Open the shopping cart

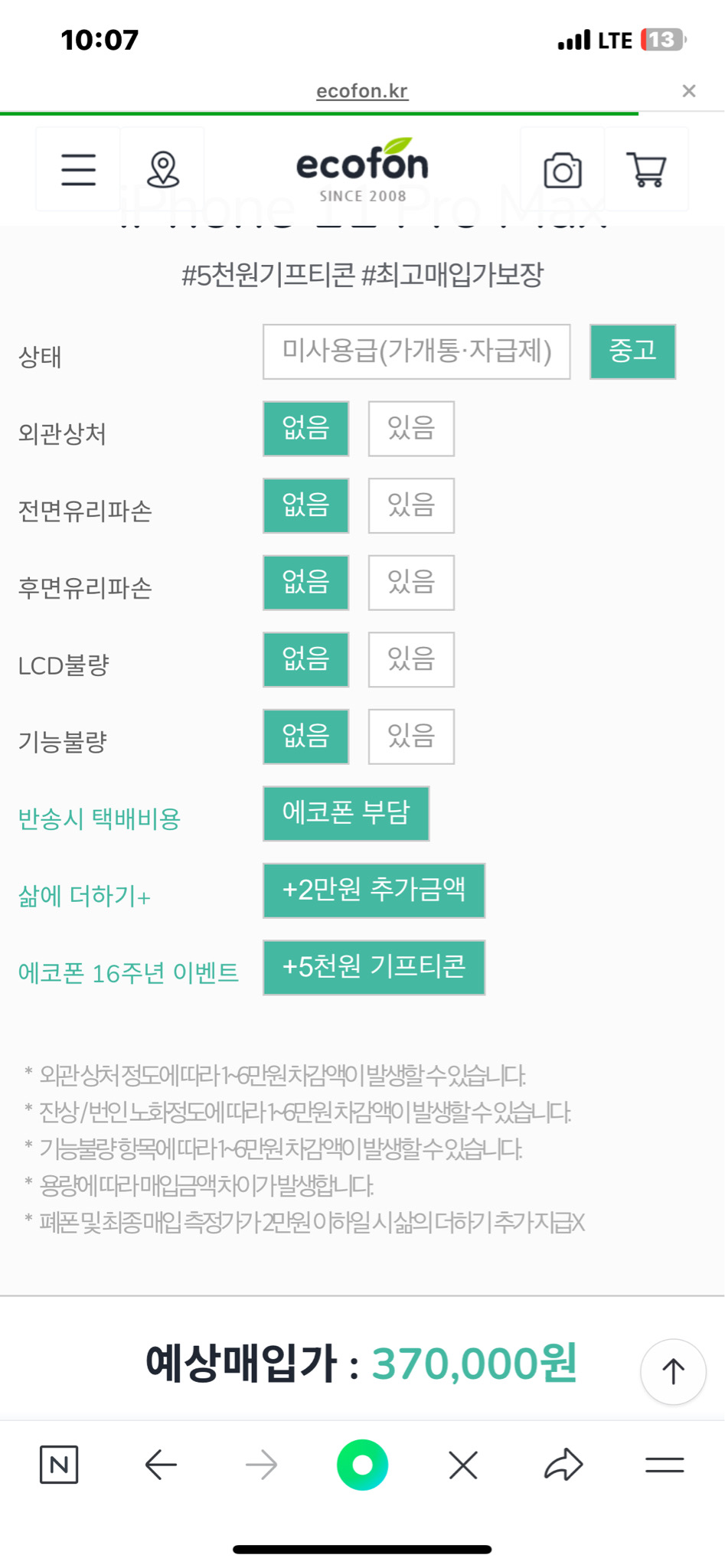coord(647,169)
